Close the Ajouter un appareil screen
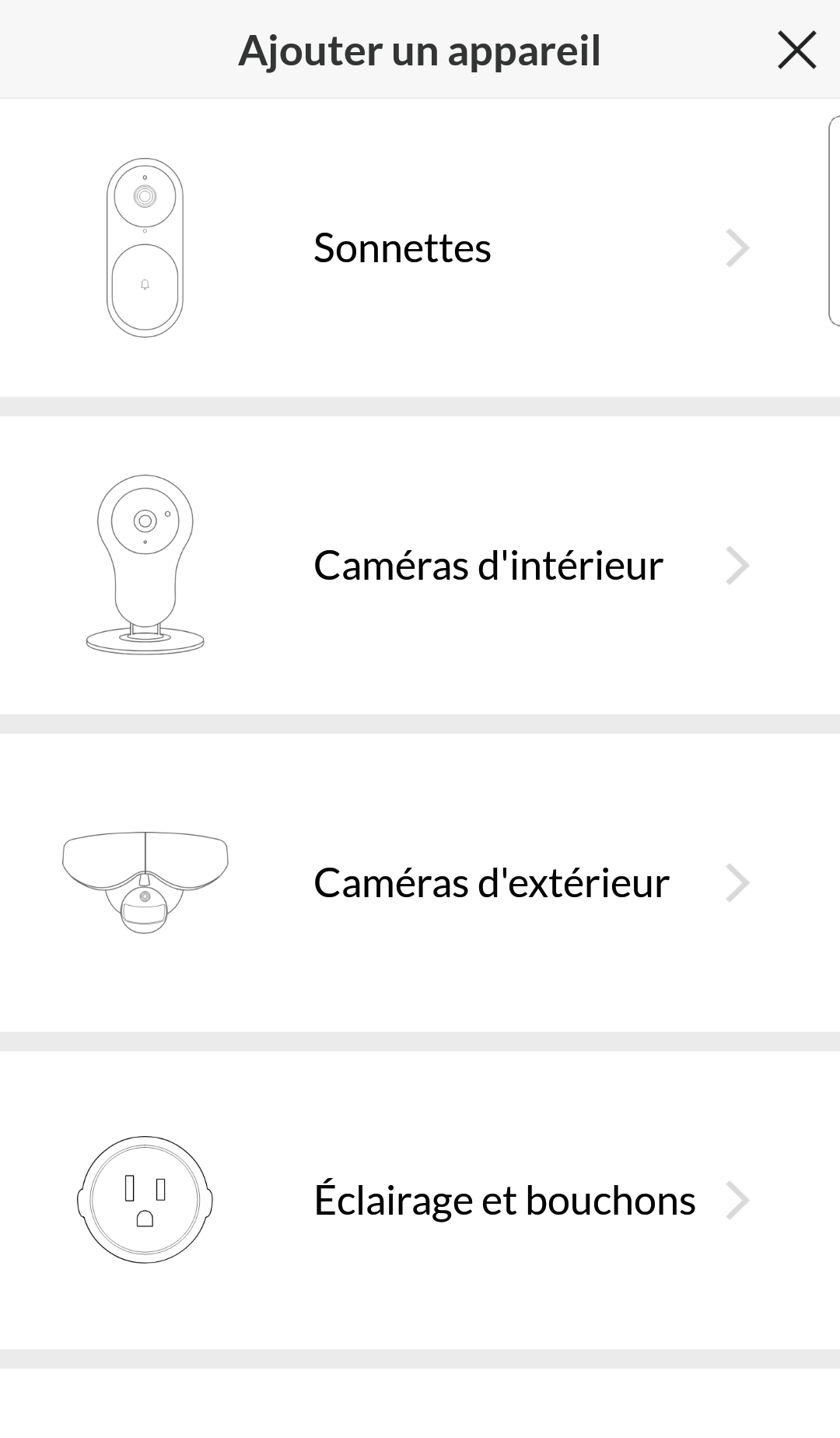Screen dimensions: 840x1438 796,51
